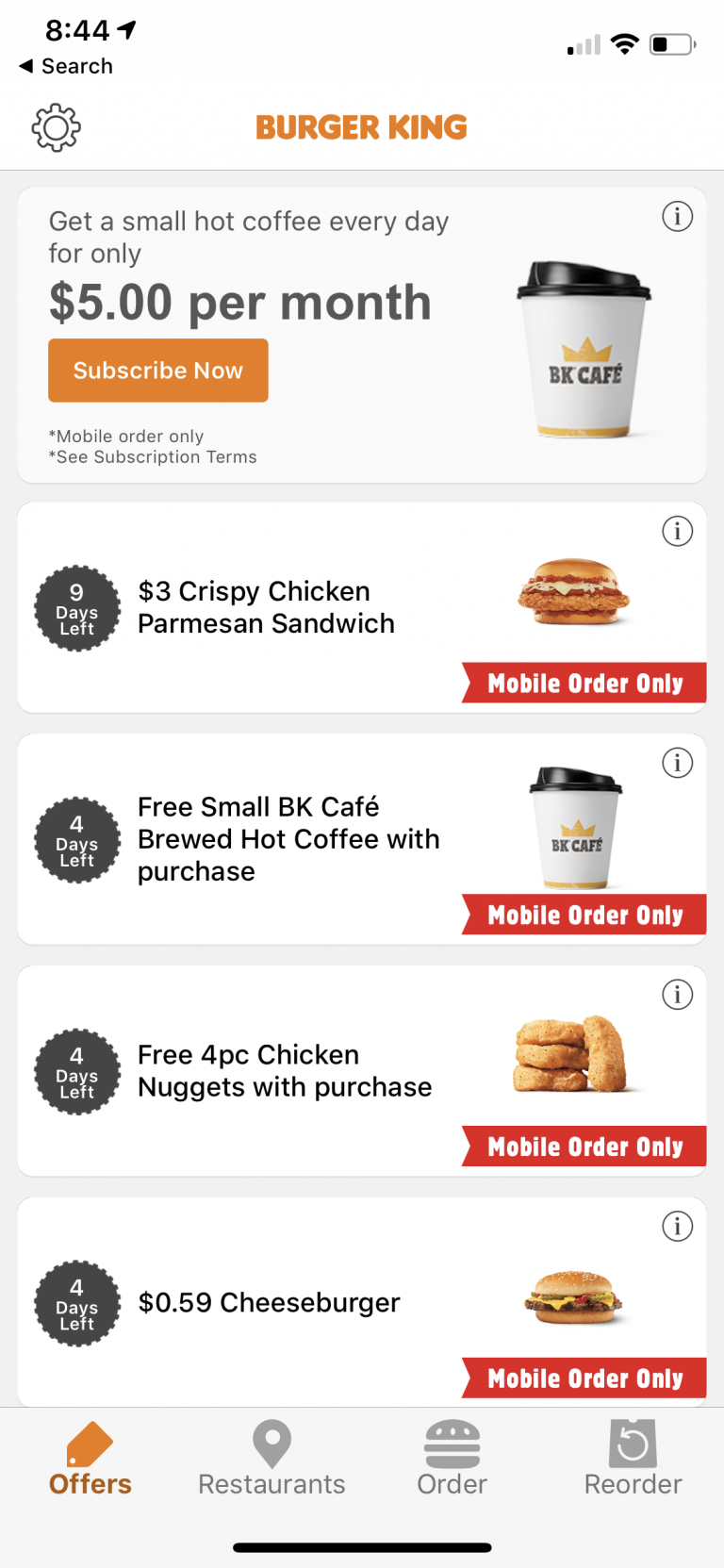The image size is (724, 1568).
Task: Tap the info icon on the $0.59 Cheeseburger offer
Action: pos(677,1226)
